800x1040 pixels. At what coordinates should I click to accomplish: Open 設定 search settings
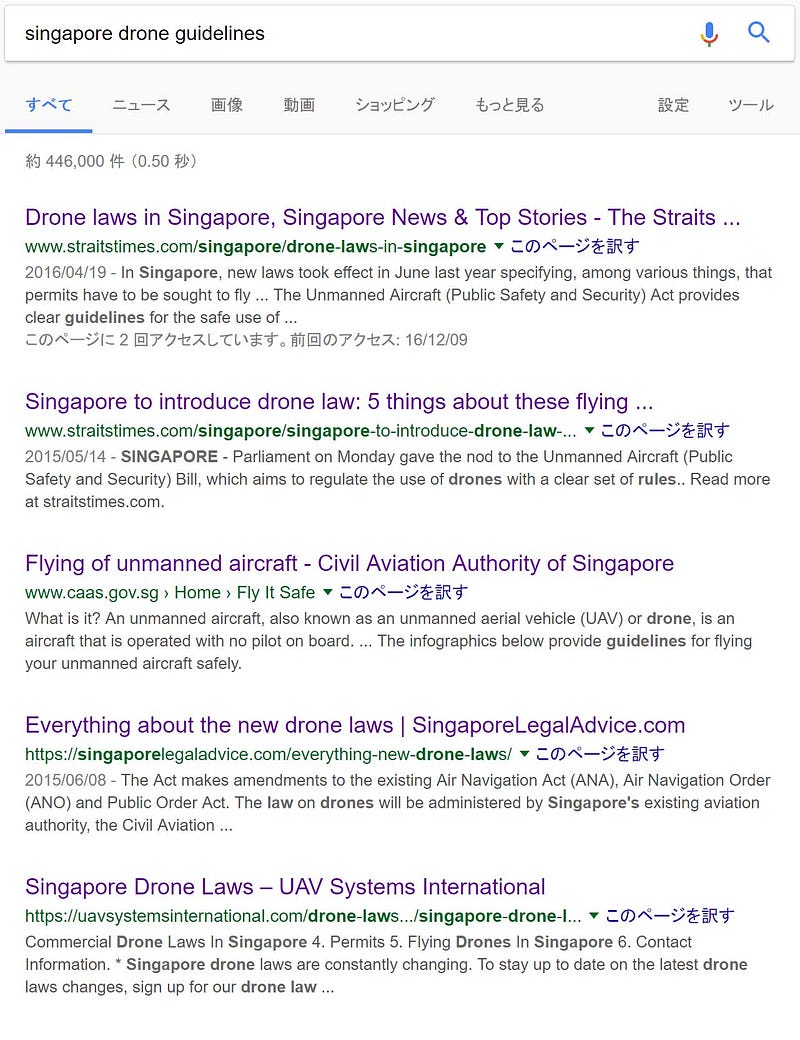(673, 105)
